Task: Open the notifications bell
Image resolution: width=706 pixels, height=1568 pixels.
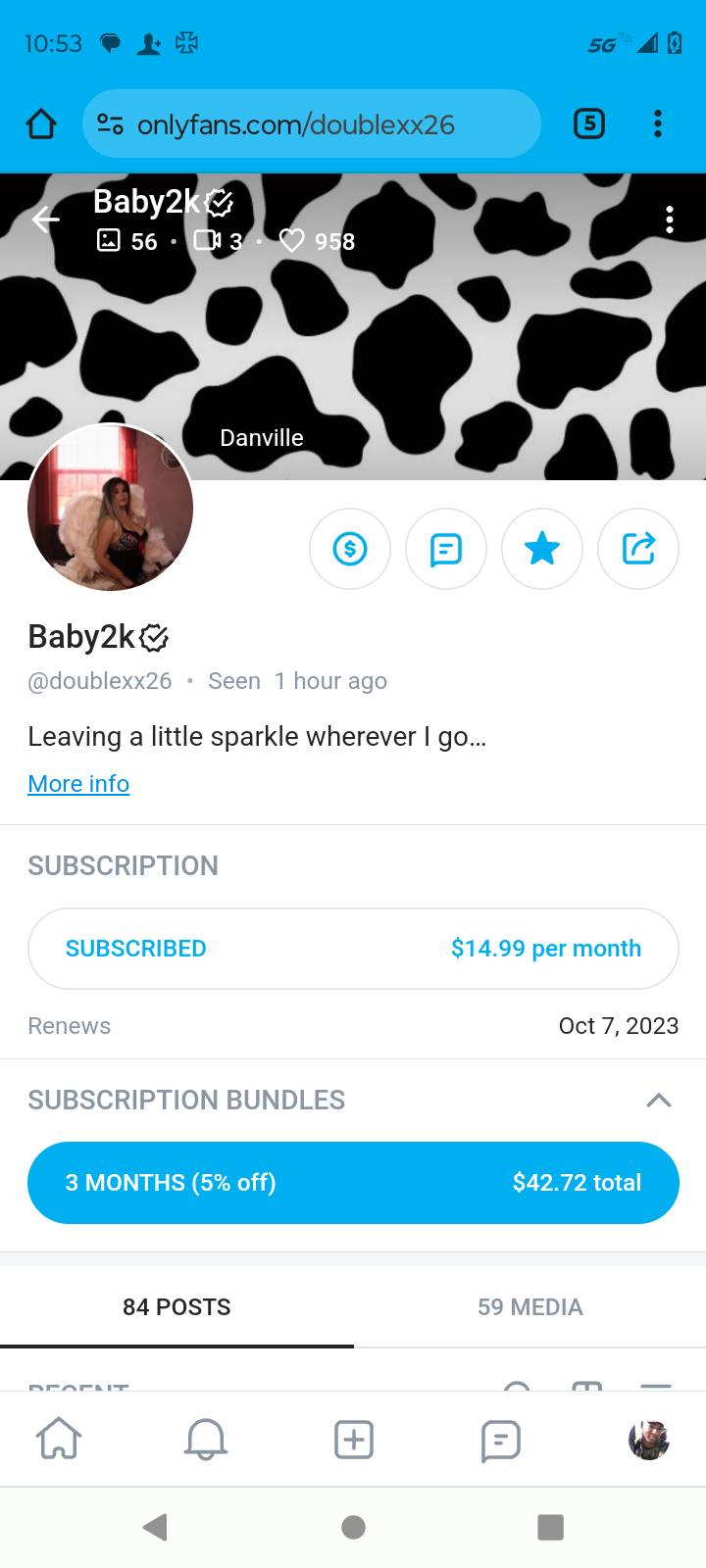Action: (x=206, y=1440)
